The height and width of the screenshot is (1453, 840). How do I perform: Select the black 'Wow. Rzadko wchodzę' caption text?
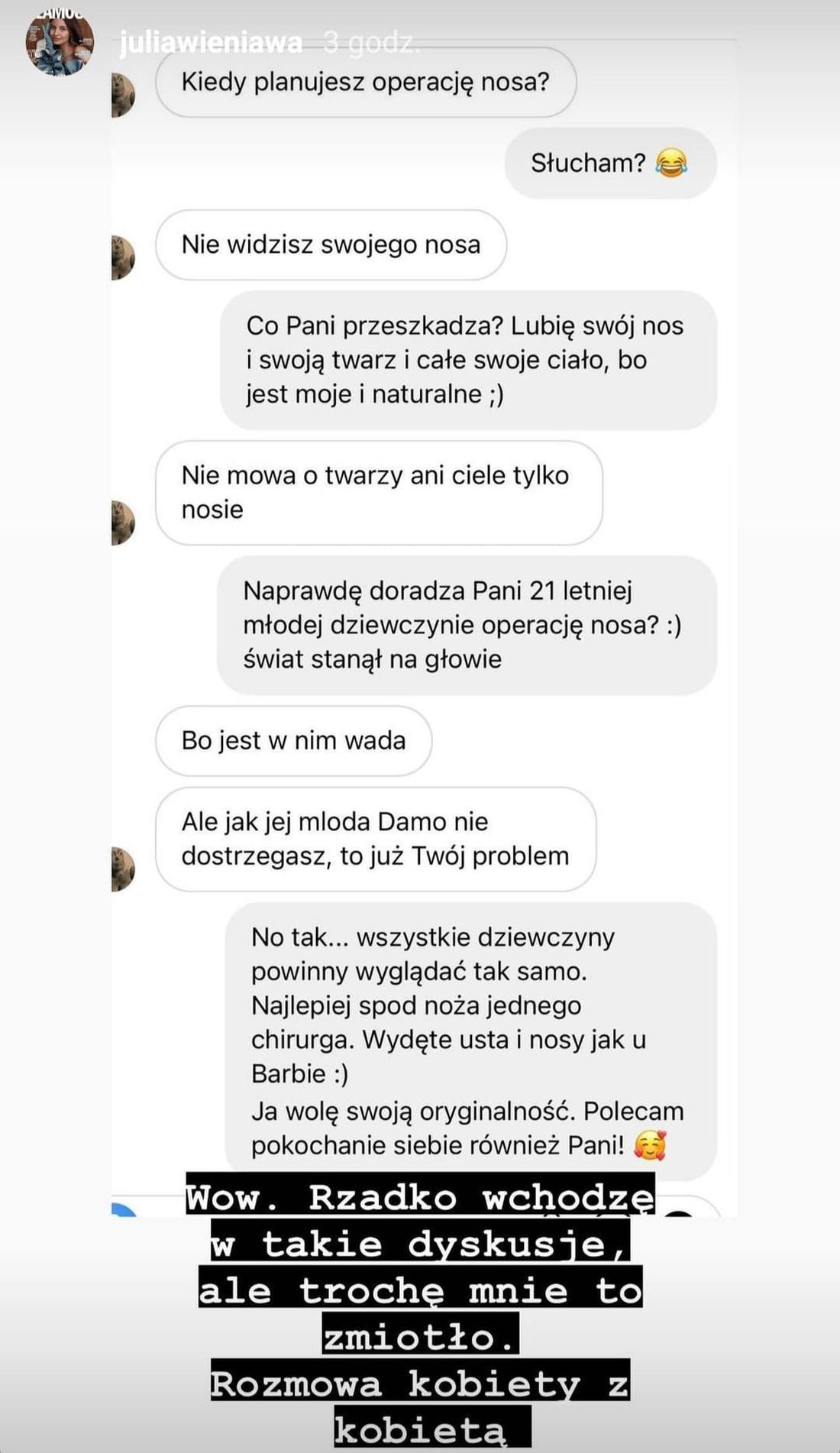[x=420, y=1198]
